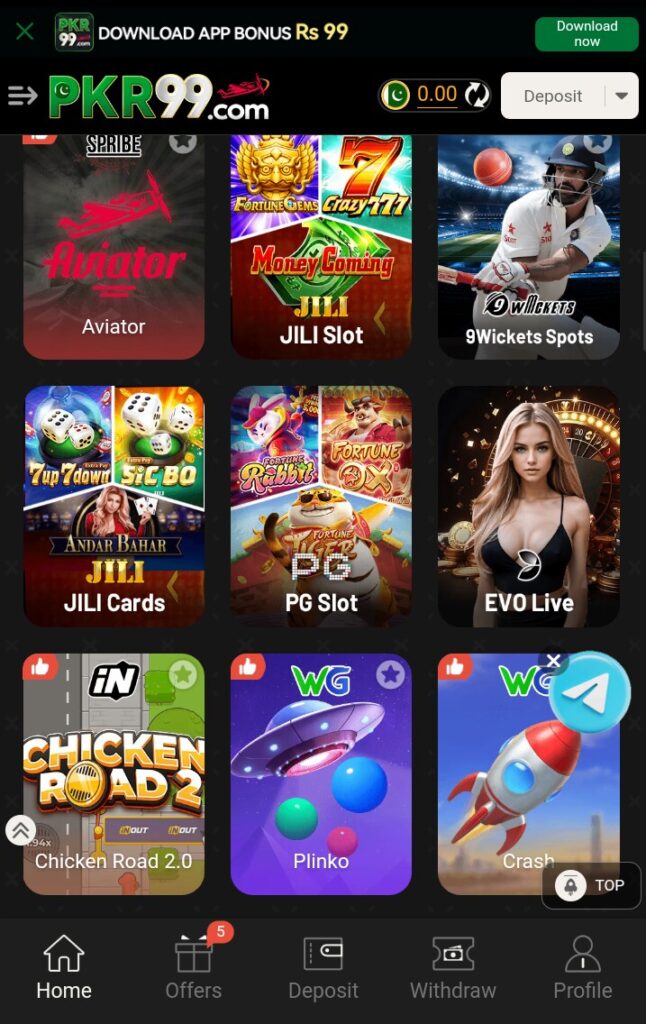Go to Withdraw tab

point(452,966)
